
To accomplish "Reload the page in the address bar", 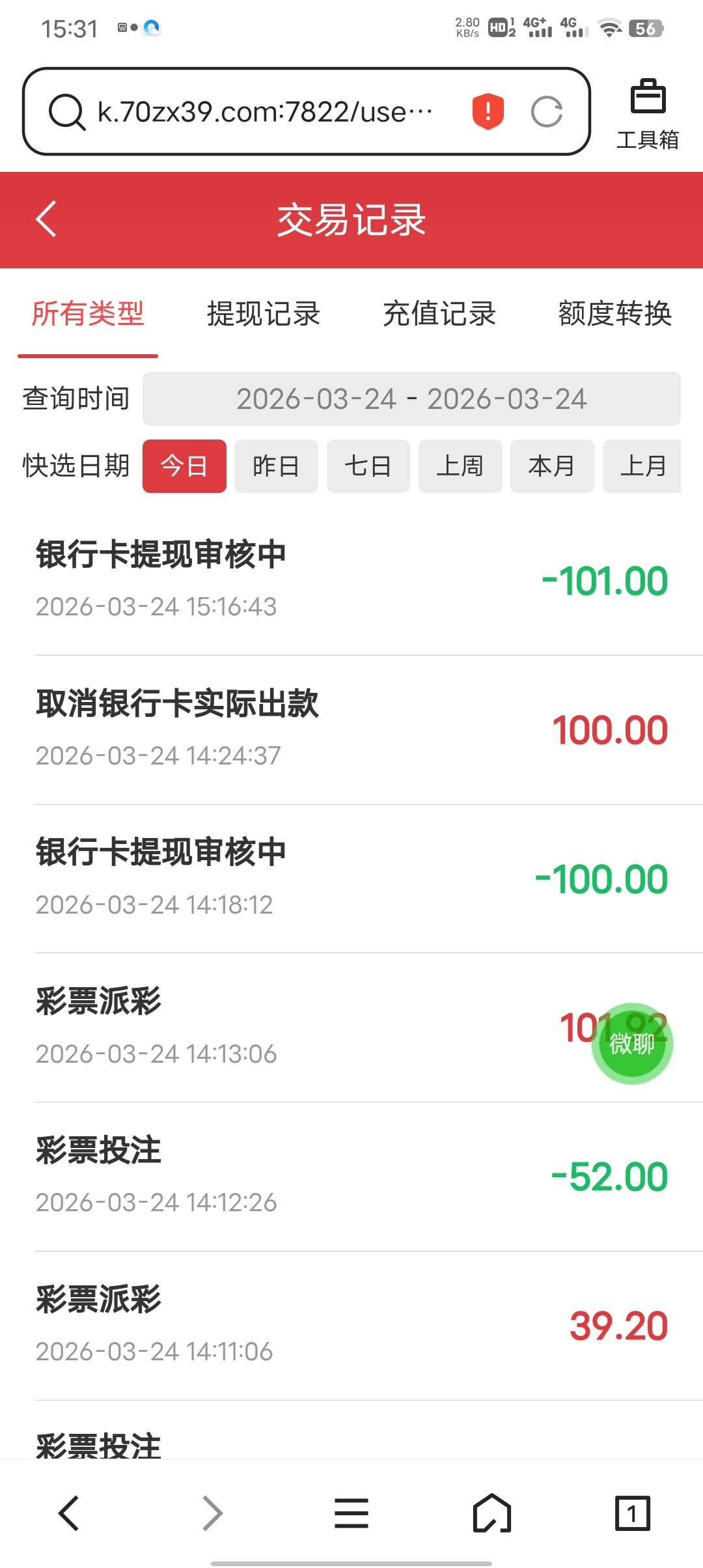I will point(547,111).
